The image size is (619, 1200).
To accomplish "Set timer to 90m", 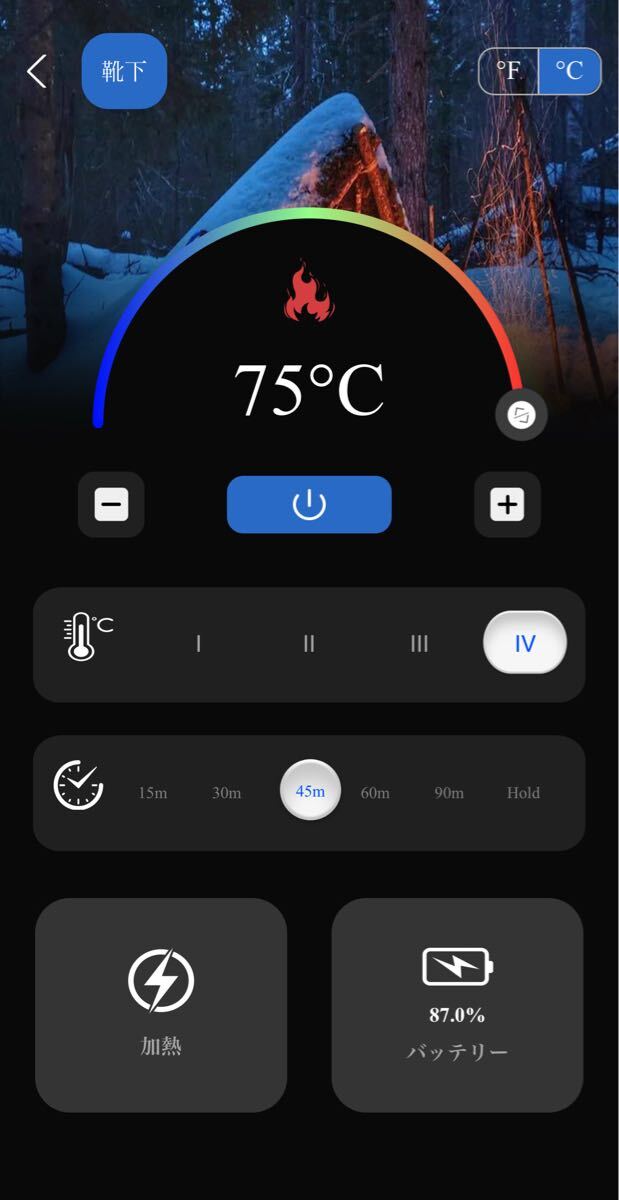I will click(449, 793).
